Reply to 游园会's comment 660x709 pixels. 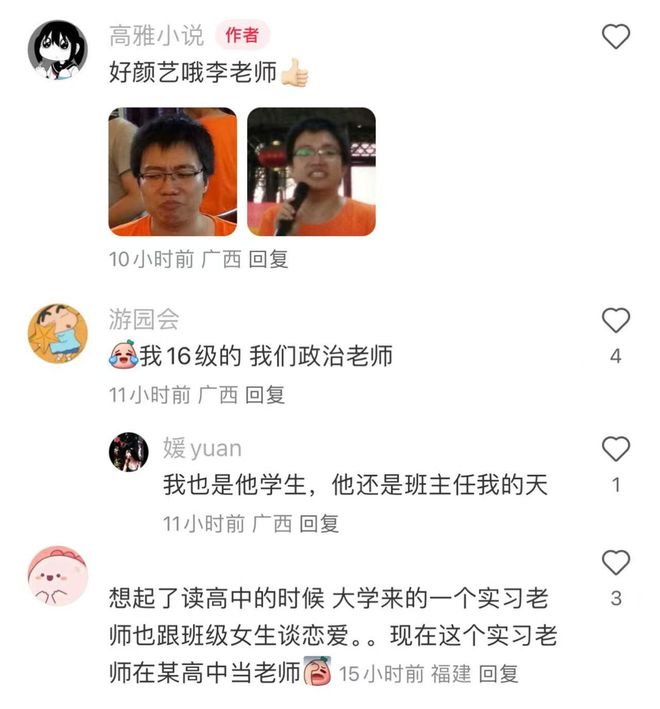[x=265, y=395]
